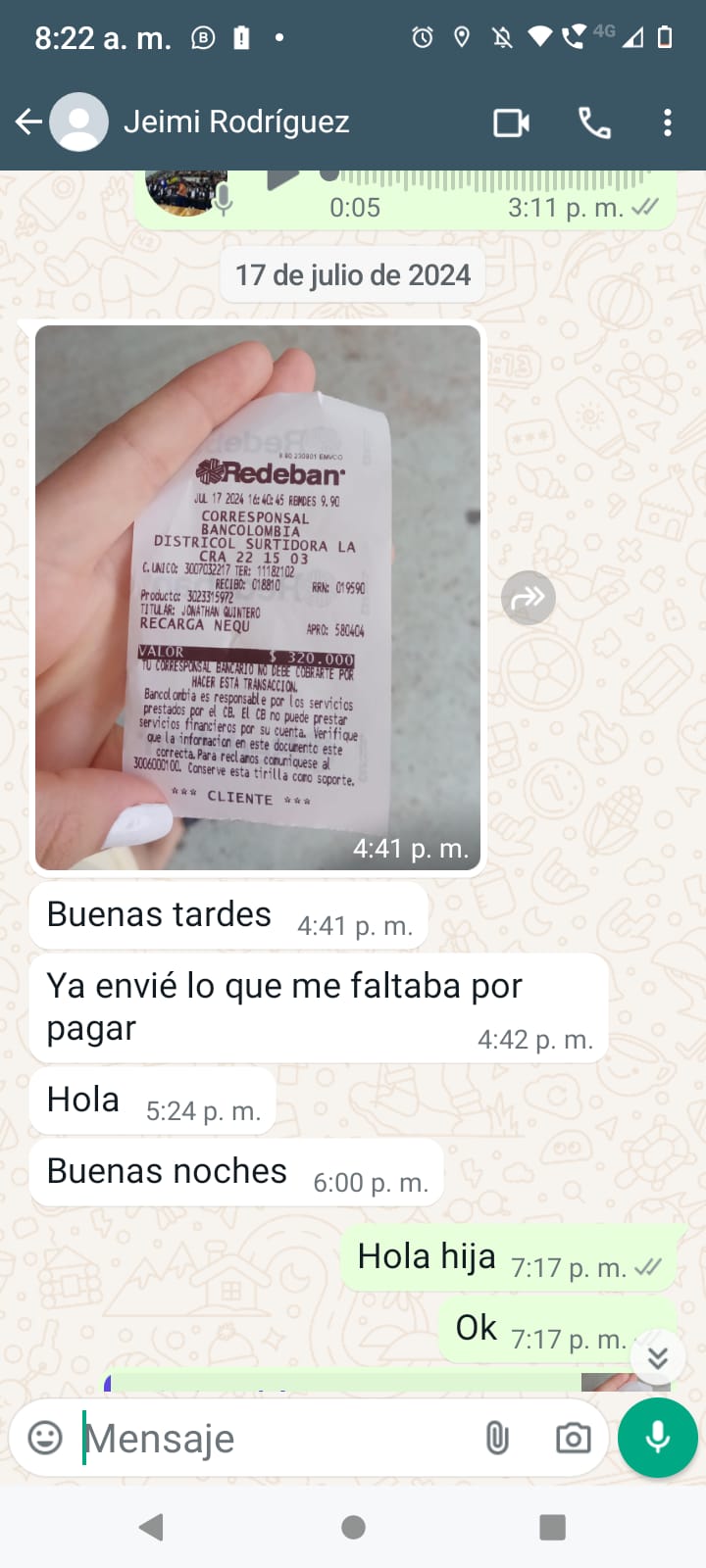The image size is (706, 1568).
Task: Start a voice call with Jeimi
Action: (594, 122)
